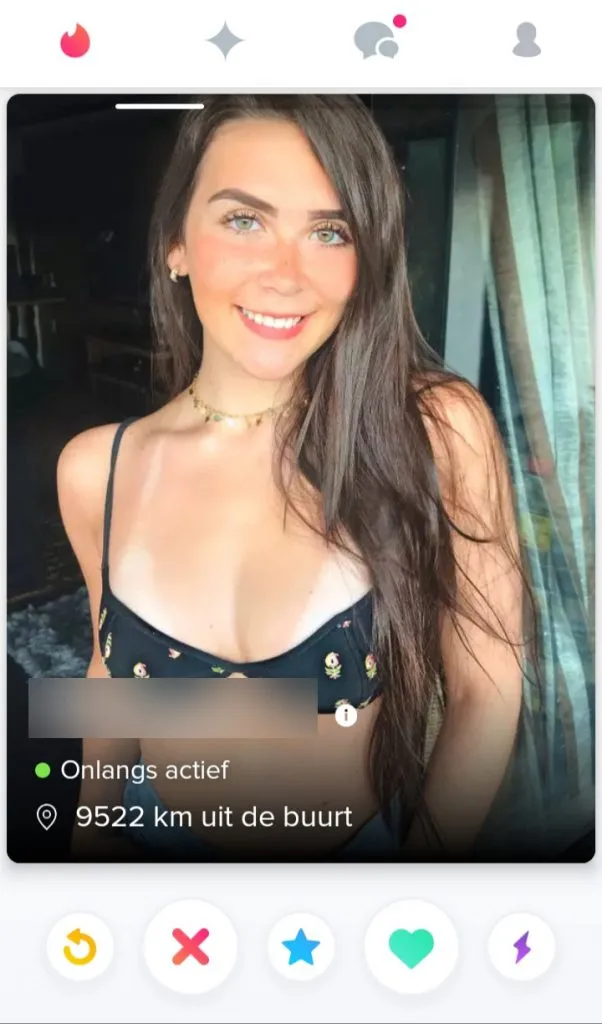The width and height of the screenshot is (602, 1024).
Task: Pass on this profile with X
Action: 190,946
